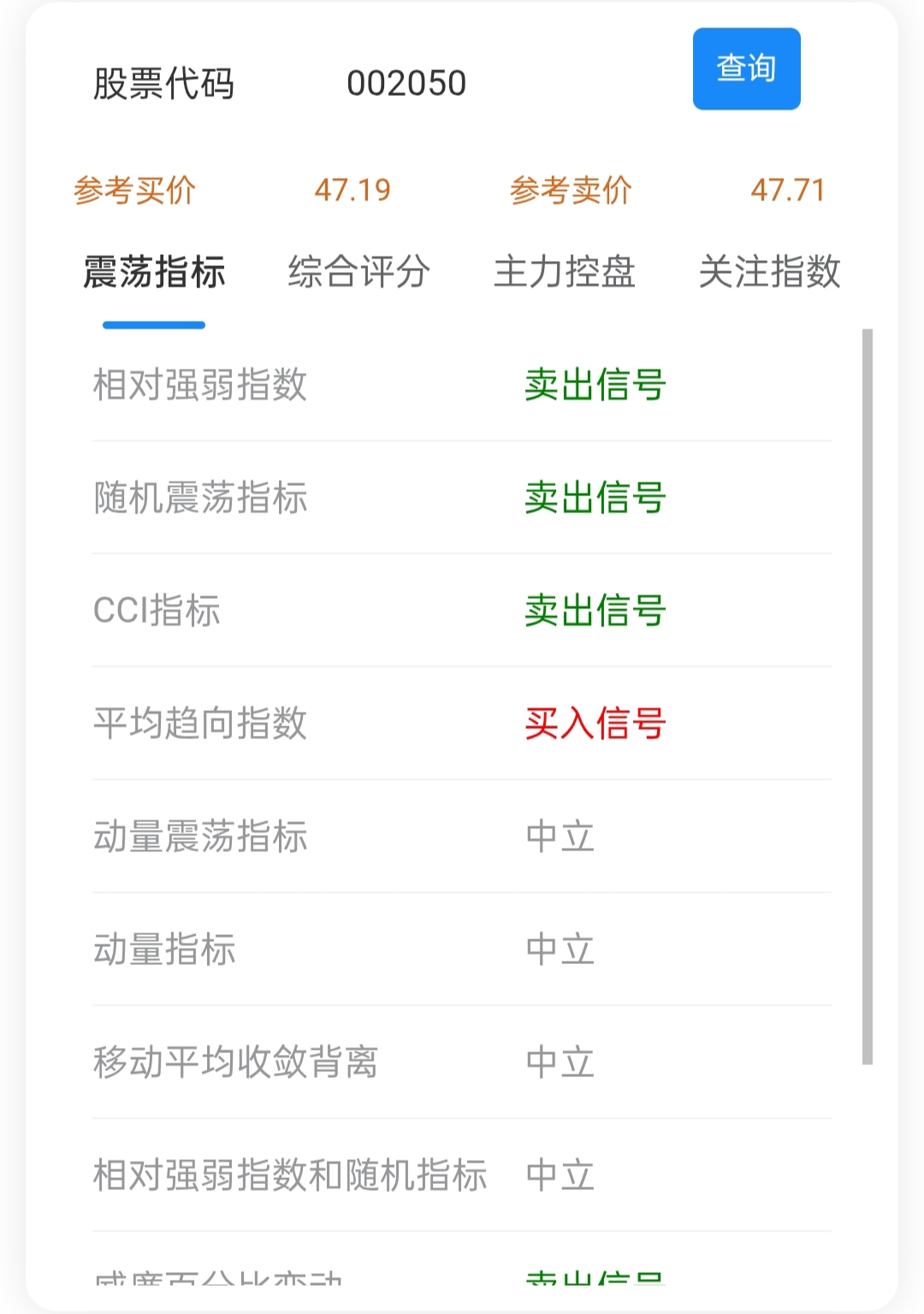Click the 中立 status of 动量震荡指标

click(560, 837)
